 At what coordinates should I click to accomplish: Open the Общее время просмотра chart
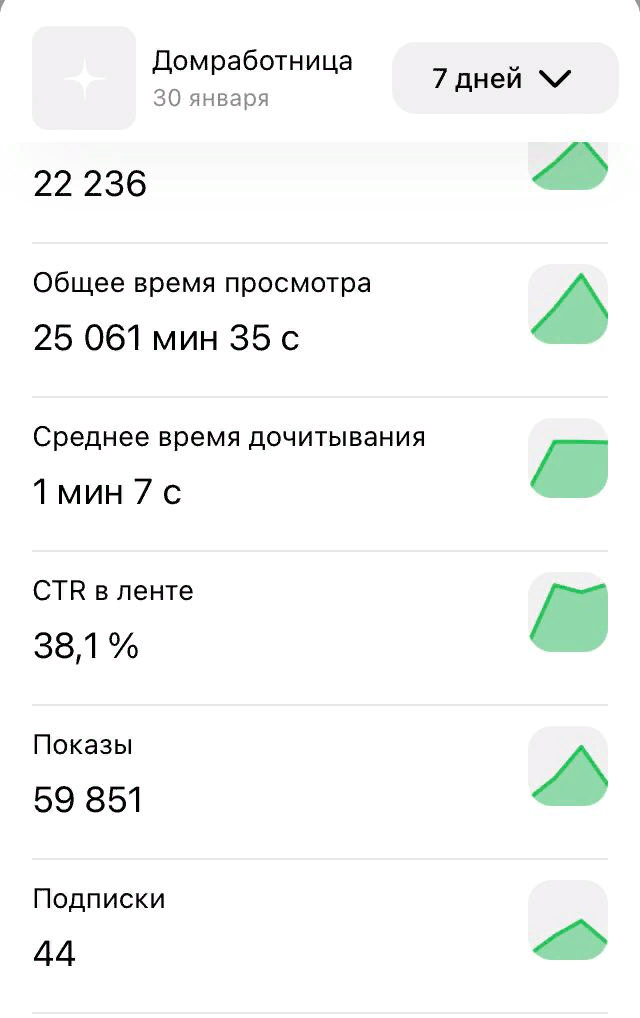568,304
